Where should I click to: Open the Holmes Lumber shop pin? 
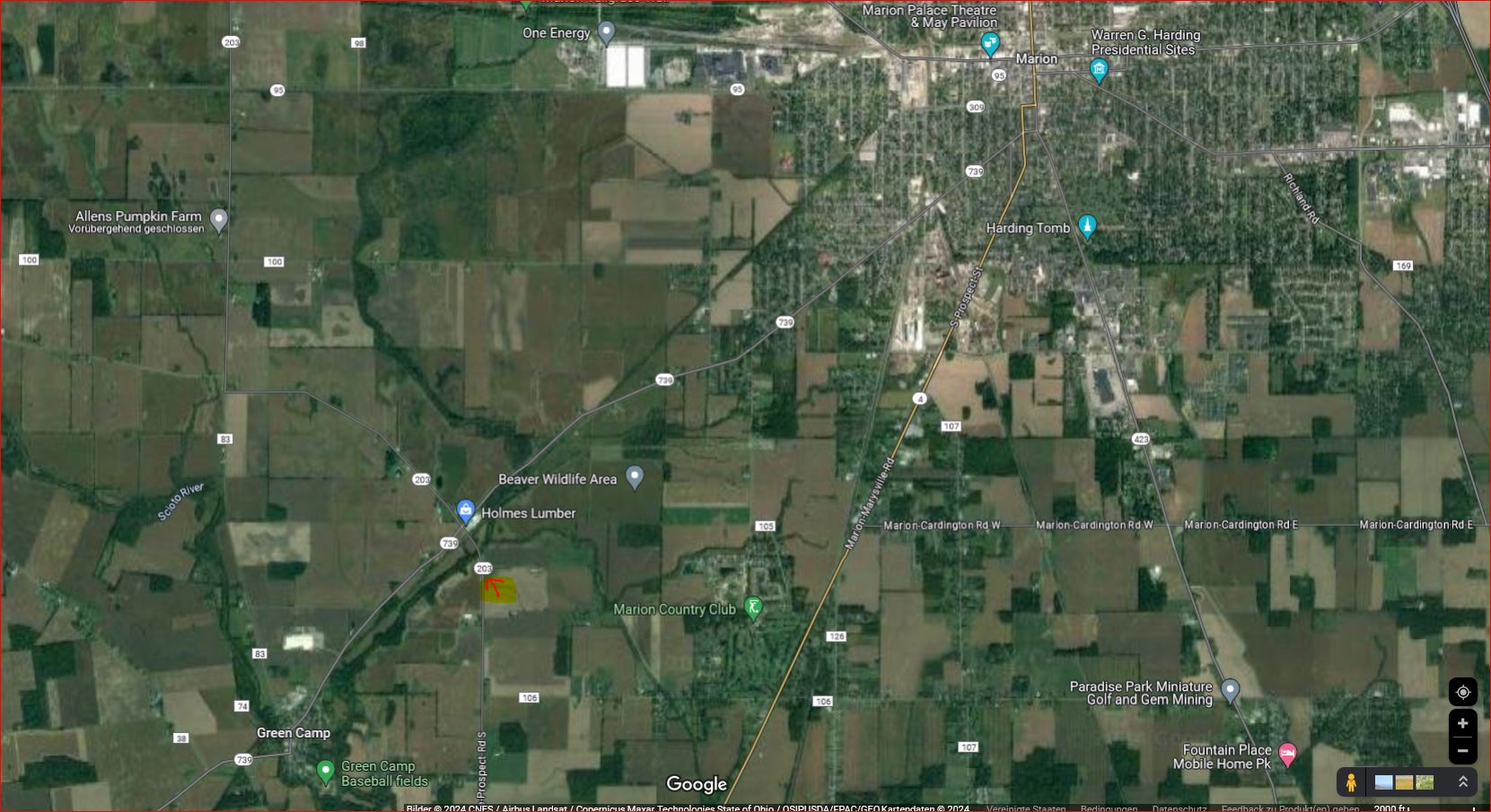(x=465, y=511)
